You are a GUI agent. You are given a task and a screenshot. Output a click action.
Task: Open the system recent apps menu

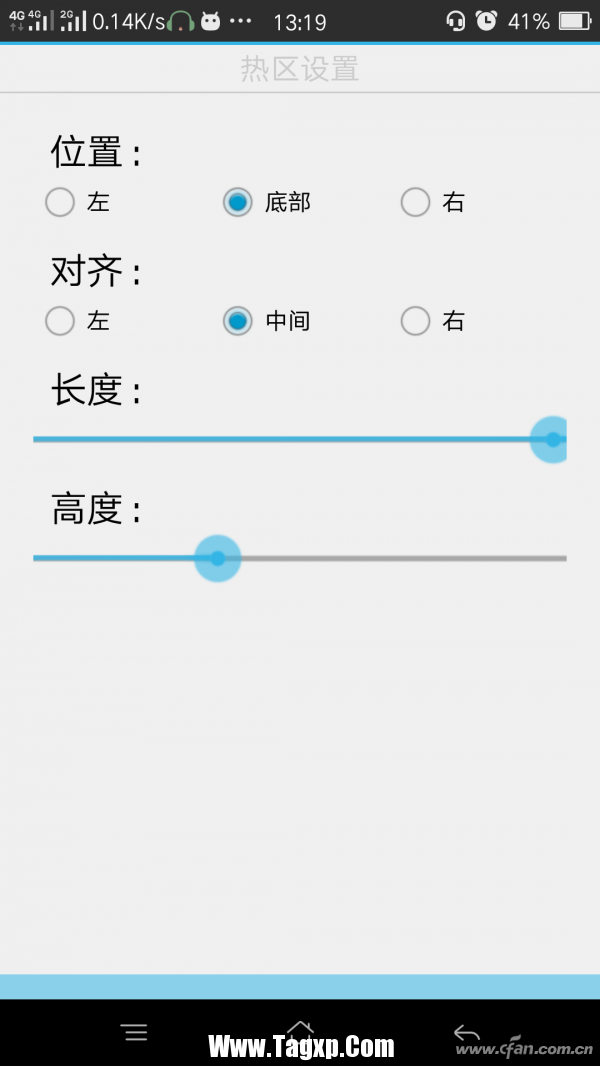[x=134, y=1032]
